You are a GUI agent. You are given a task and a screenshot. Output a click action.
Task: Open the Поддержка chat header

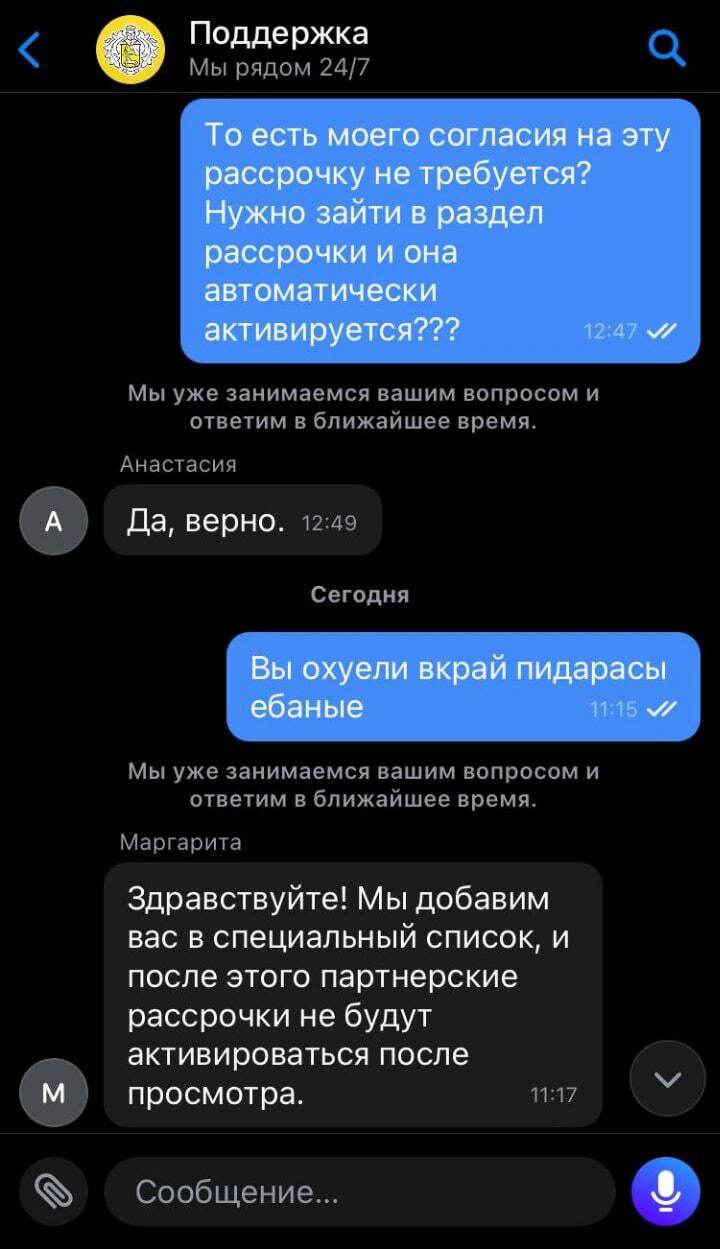pyautogui.click(x=278, y=48)
